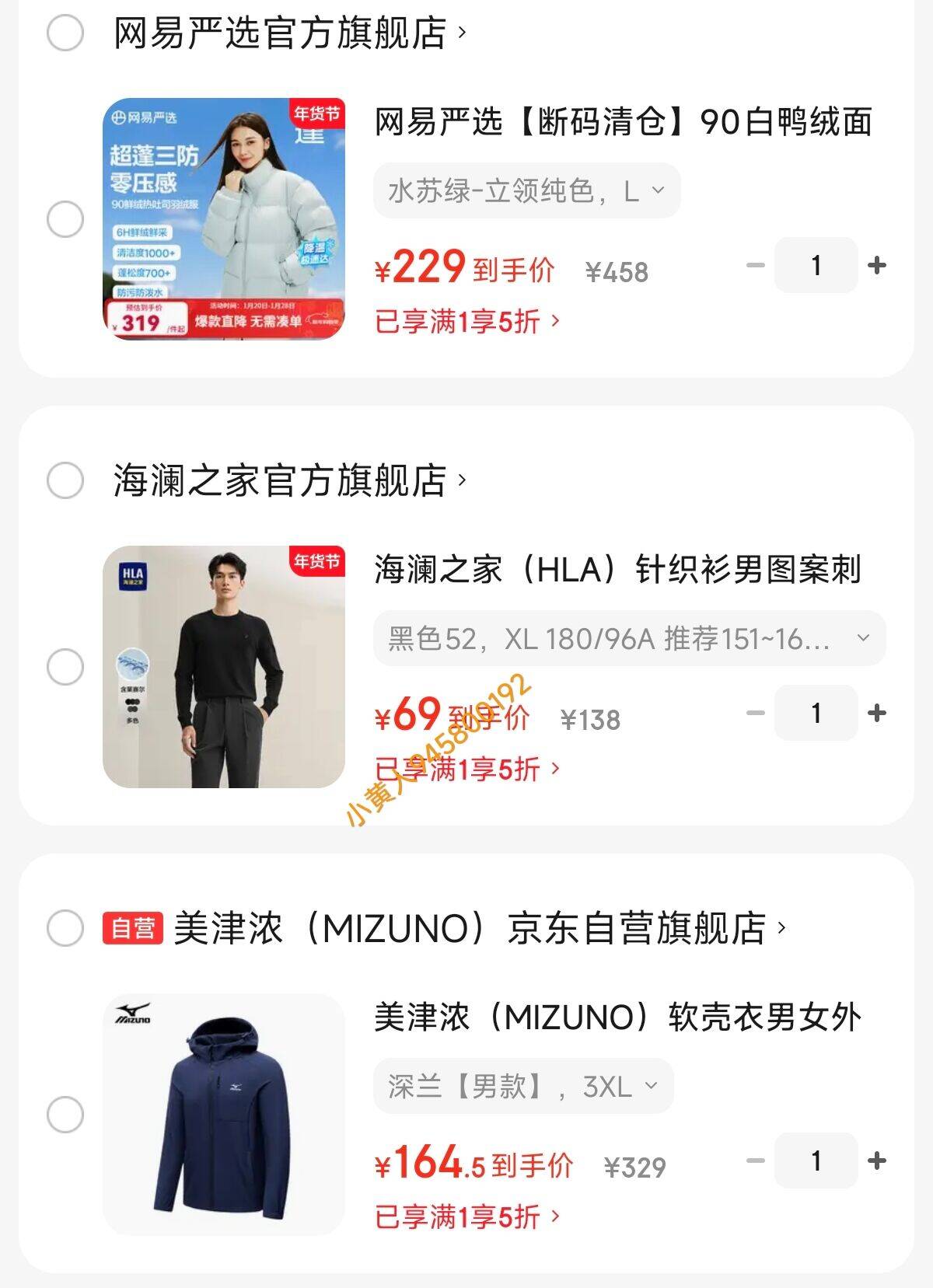Decrease quantity of the 网易严选 jacket
Image resolution: width=933 pixels, height=1288 pixels.
[755, 266]
